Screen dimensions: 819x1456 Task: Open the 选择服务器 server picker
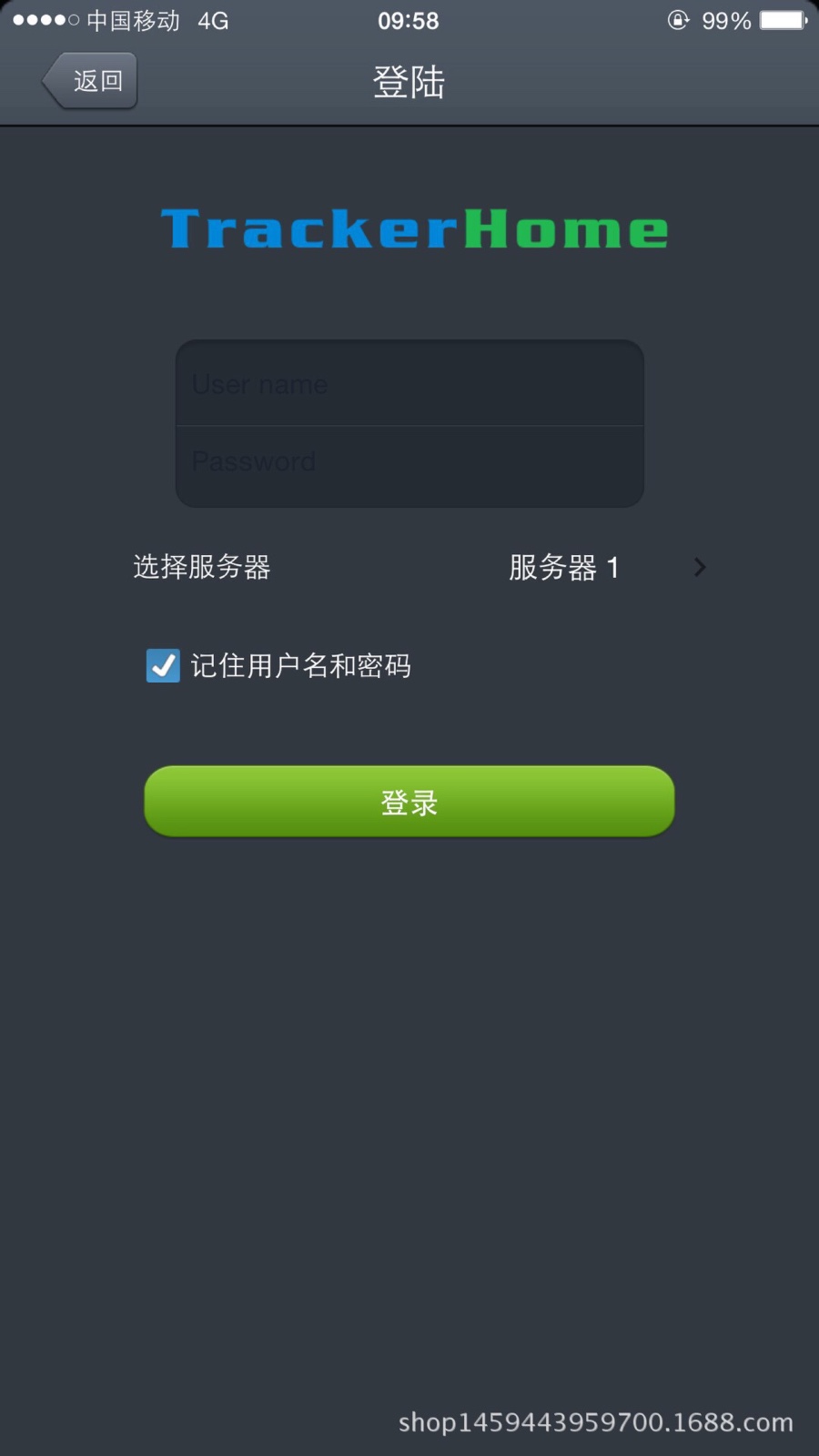click(420, 567)
